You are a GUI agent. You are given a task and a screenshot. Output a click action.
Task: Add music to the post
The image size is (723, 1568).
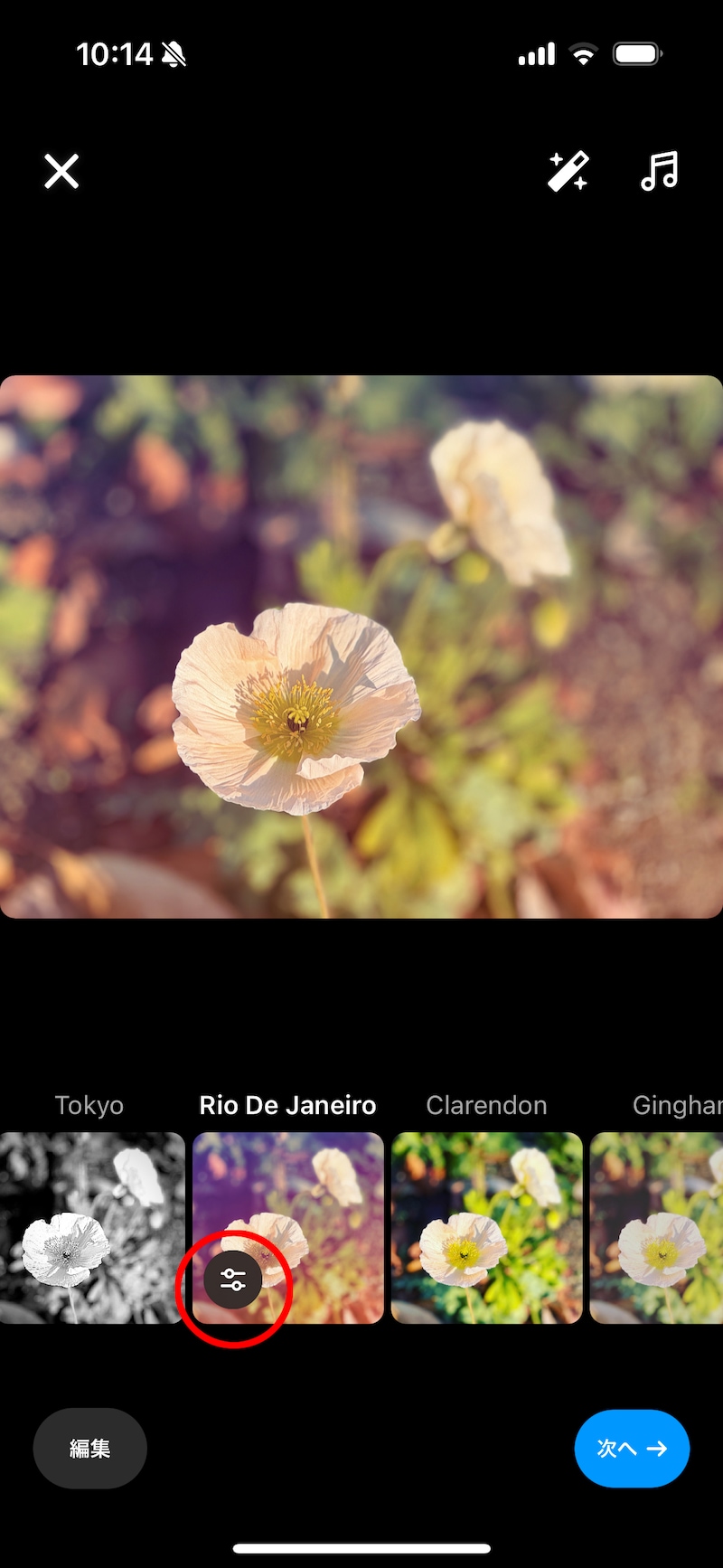pos(659,171)
